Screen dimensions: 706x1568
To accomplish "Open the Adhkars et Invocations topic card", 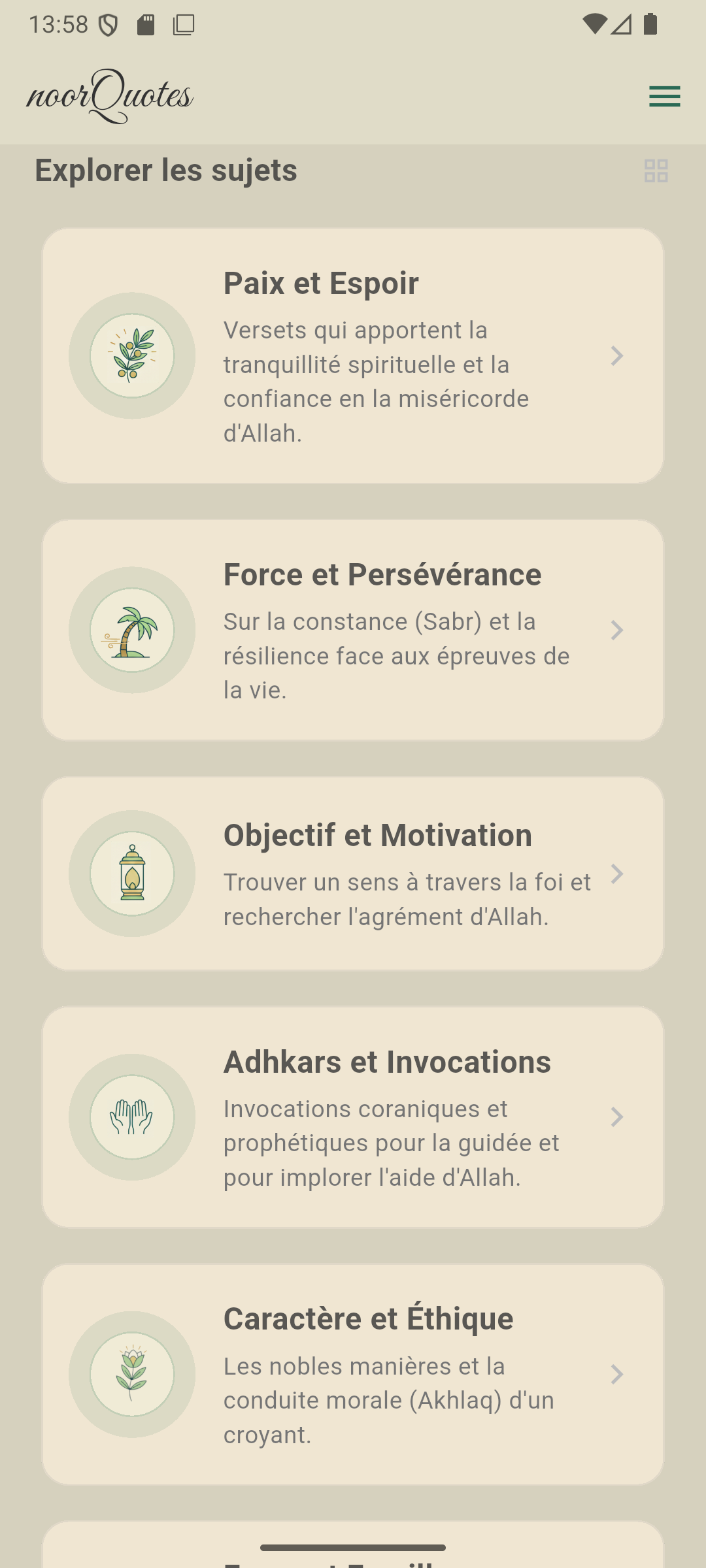I will pos(353,1119).
